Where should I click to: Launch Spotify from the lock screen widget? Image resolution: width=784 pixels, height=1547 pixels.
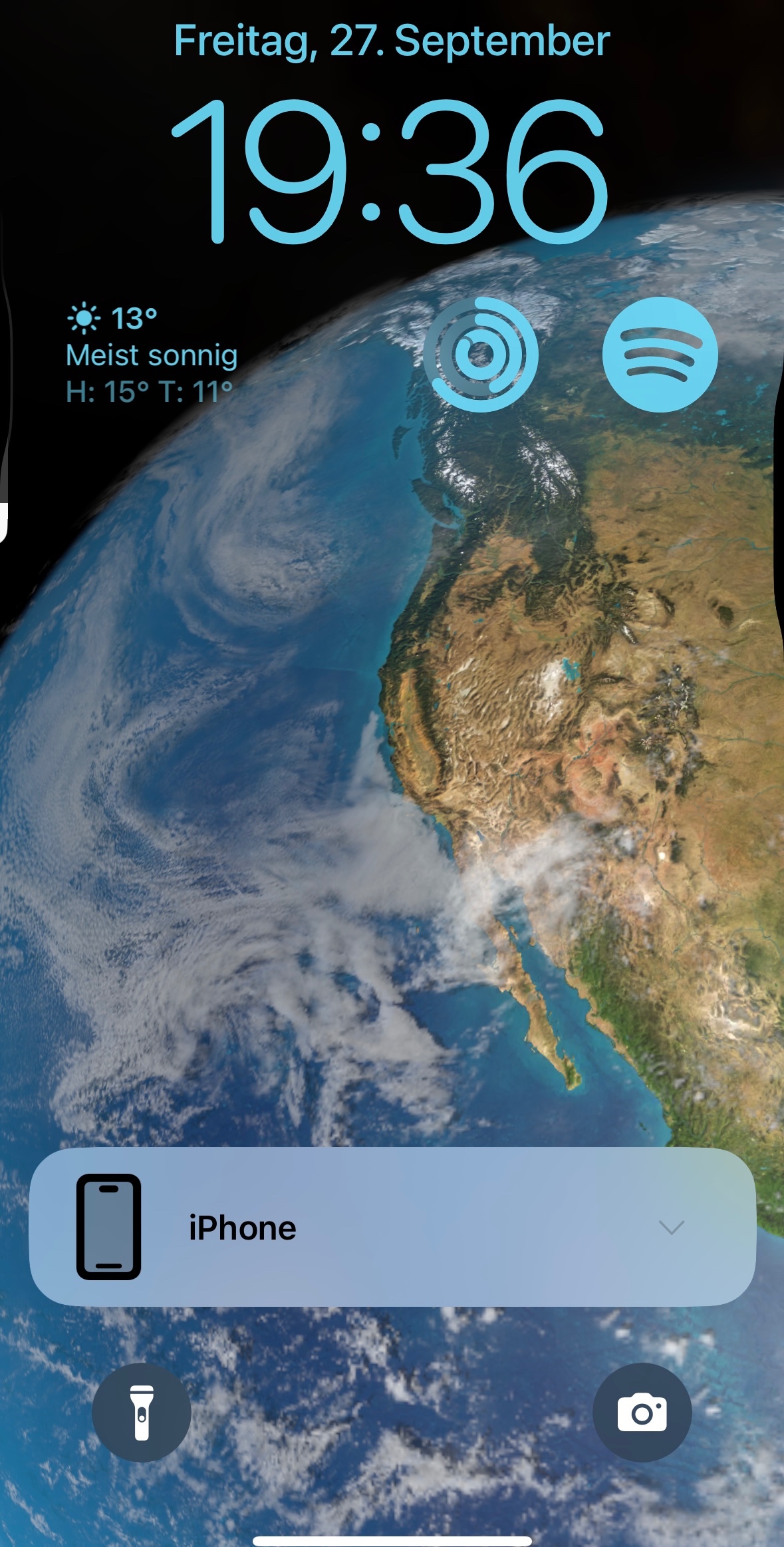(660, 355)
